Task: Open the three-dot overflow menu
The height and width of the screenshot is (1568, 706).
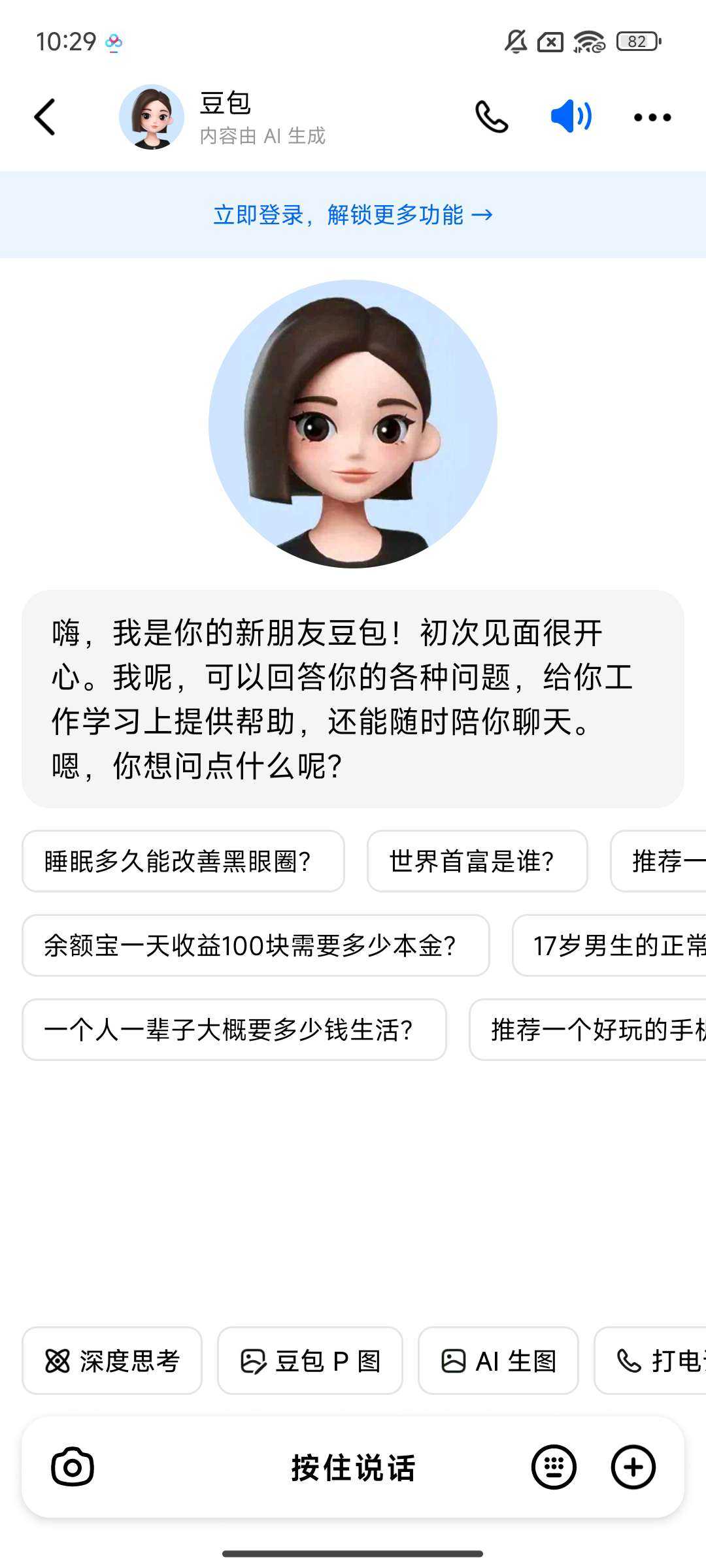Action: tap(652, 118)
